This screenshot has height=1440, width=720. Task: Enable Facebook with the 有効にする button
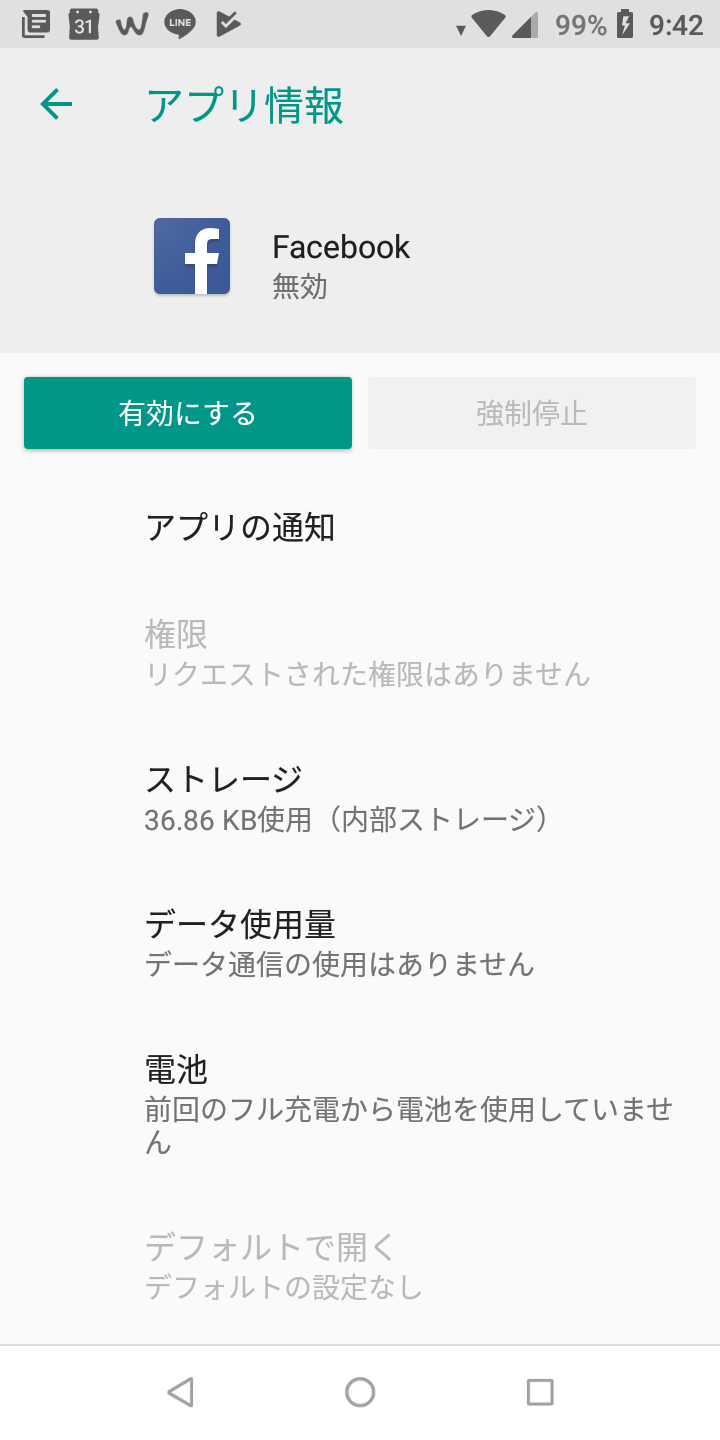pyautogui.click(x=188, y=413)
